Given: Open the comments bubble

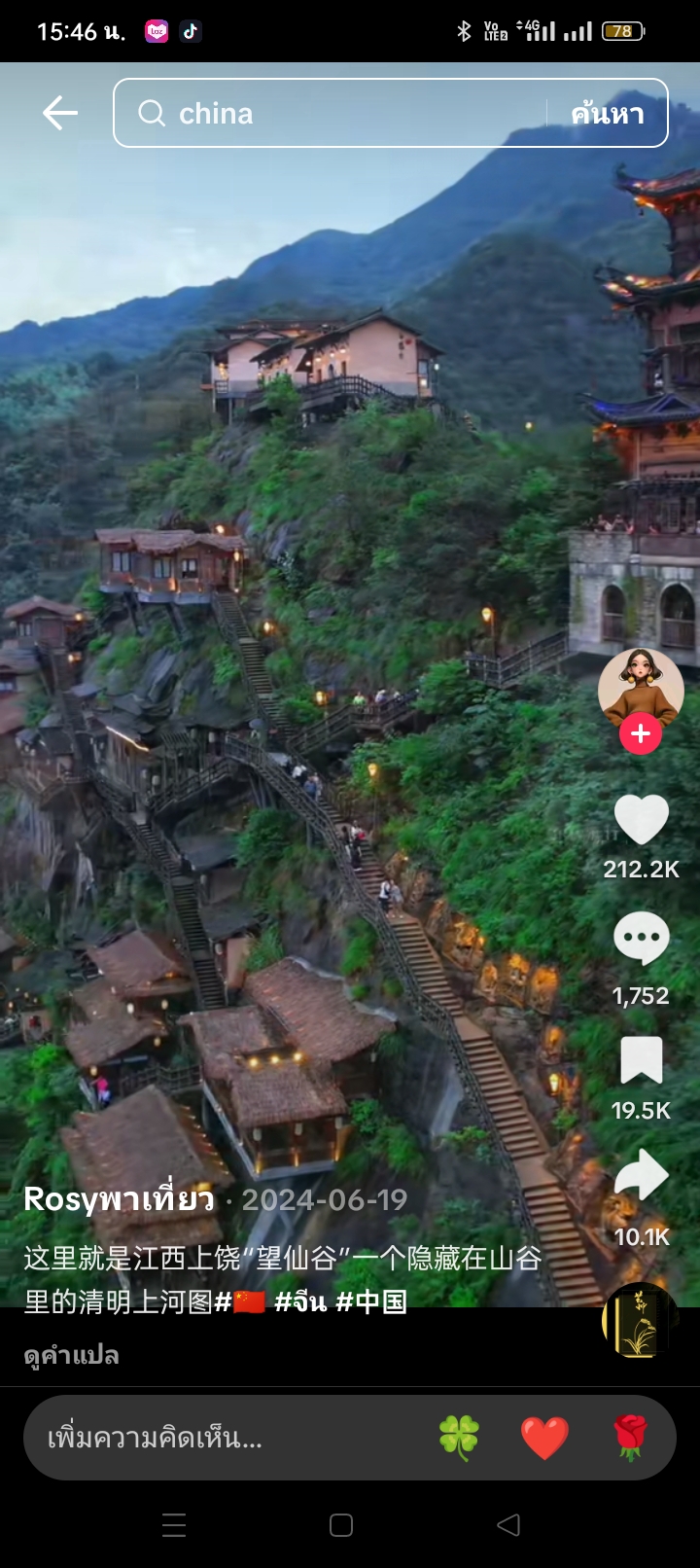Looking at the screenshot, I should [x=642, y=938].
